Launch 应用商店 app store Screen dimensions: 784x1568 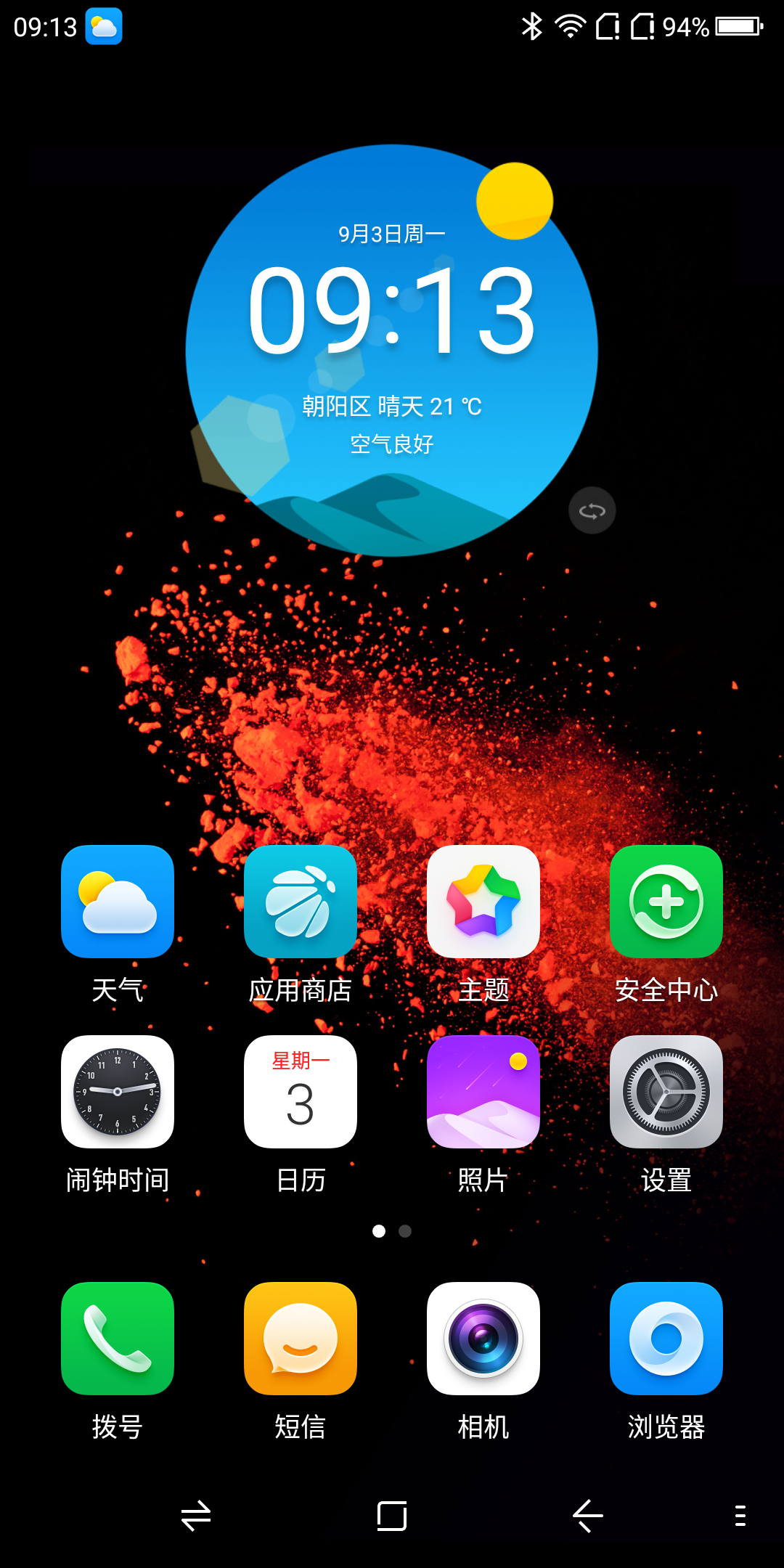[301, 902]
